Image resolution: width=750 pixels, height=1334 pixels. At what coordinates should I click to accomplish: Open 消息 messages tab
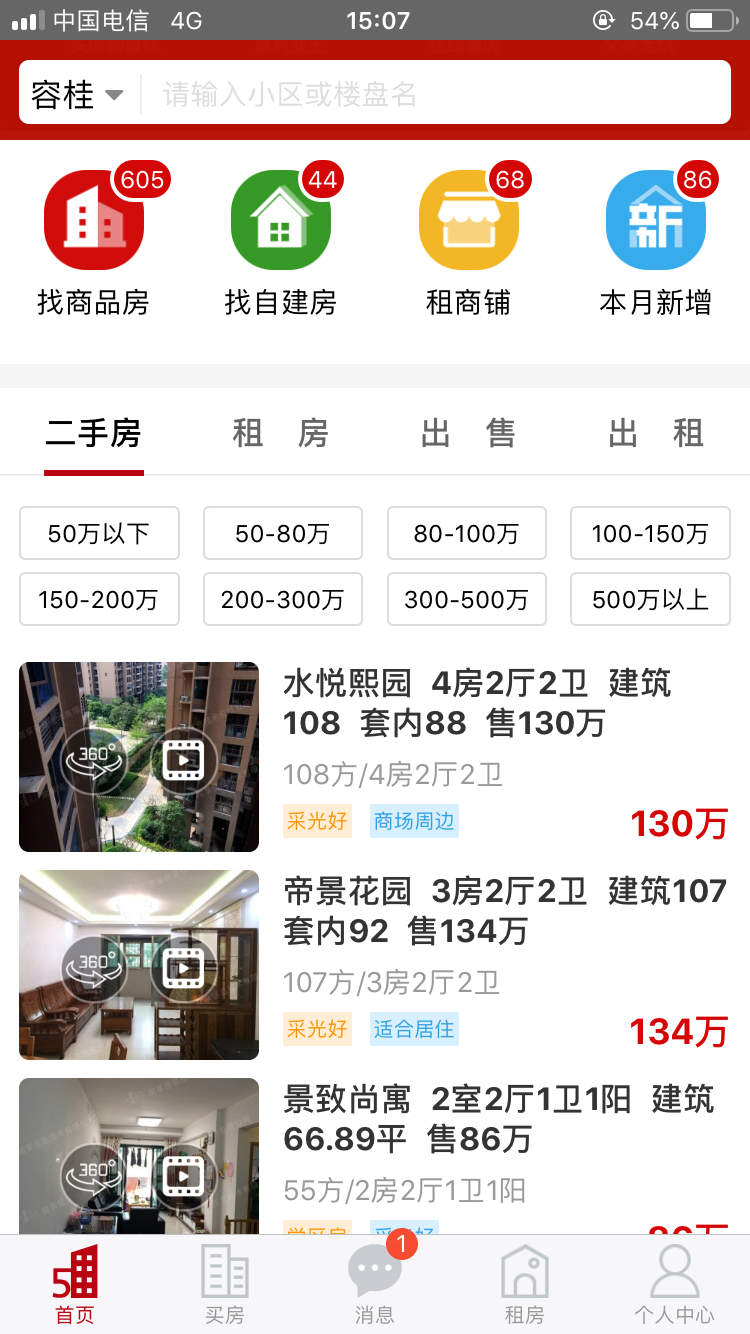375,1285
